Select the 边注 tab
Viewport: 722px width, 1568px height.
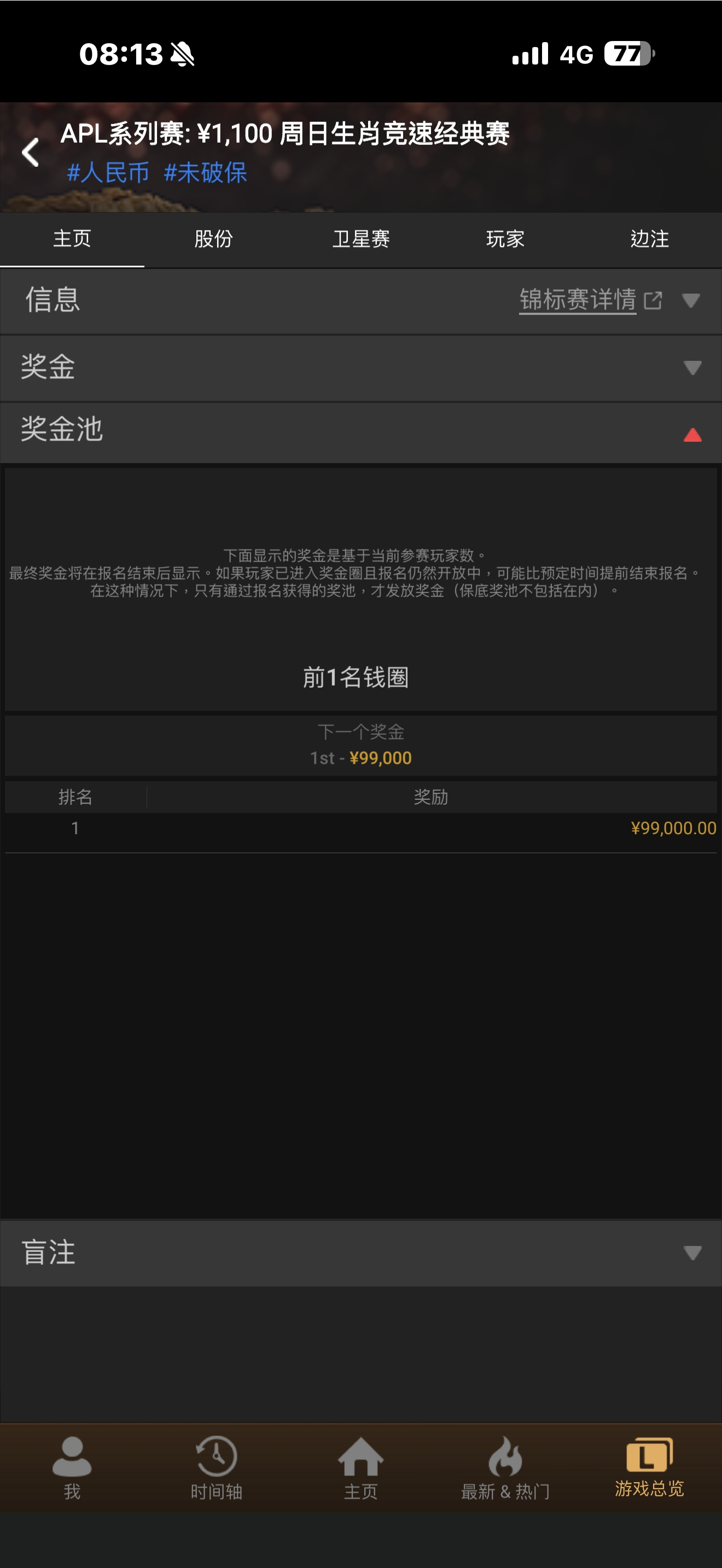pos(650,238)
